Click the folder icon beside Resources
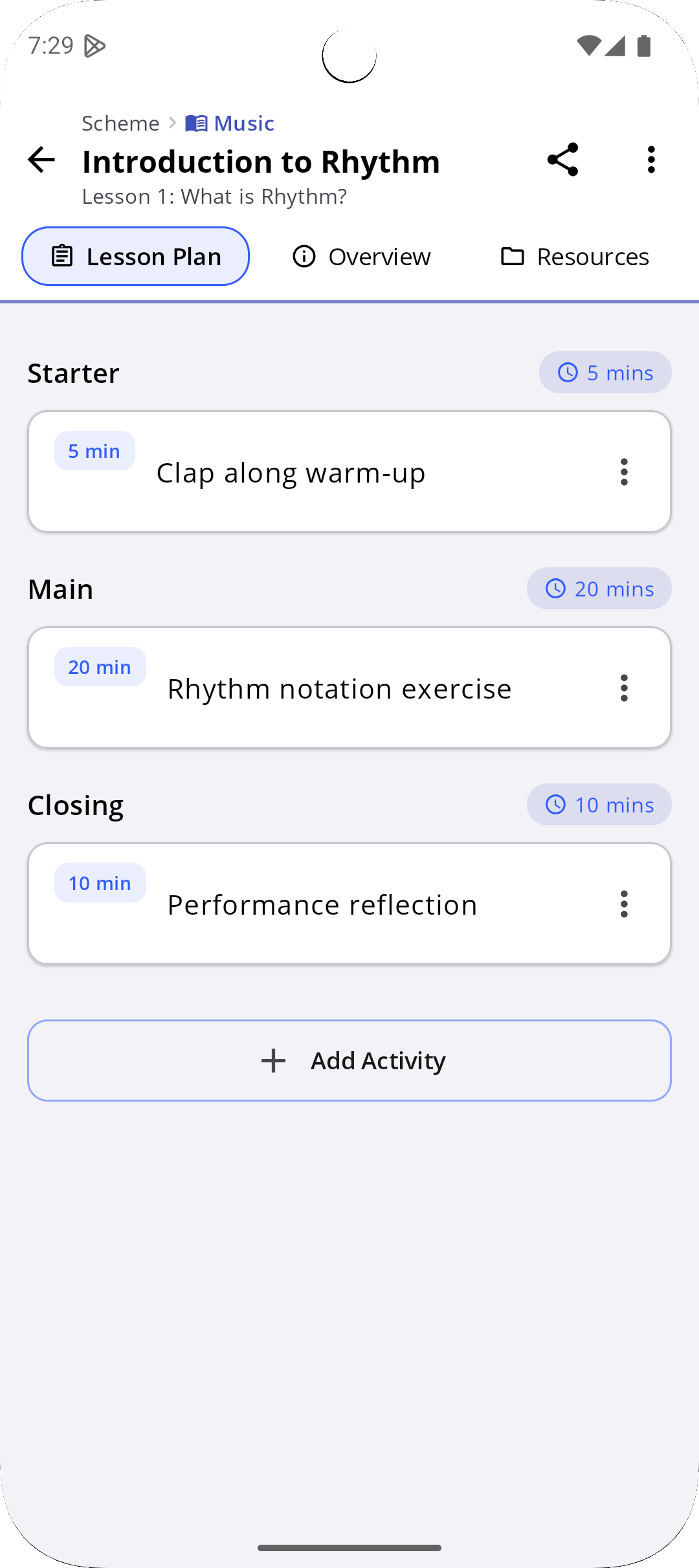 (512, 256)
